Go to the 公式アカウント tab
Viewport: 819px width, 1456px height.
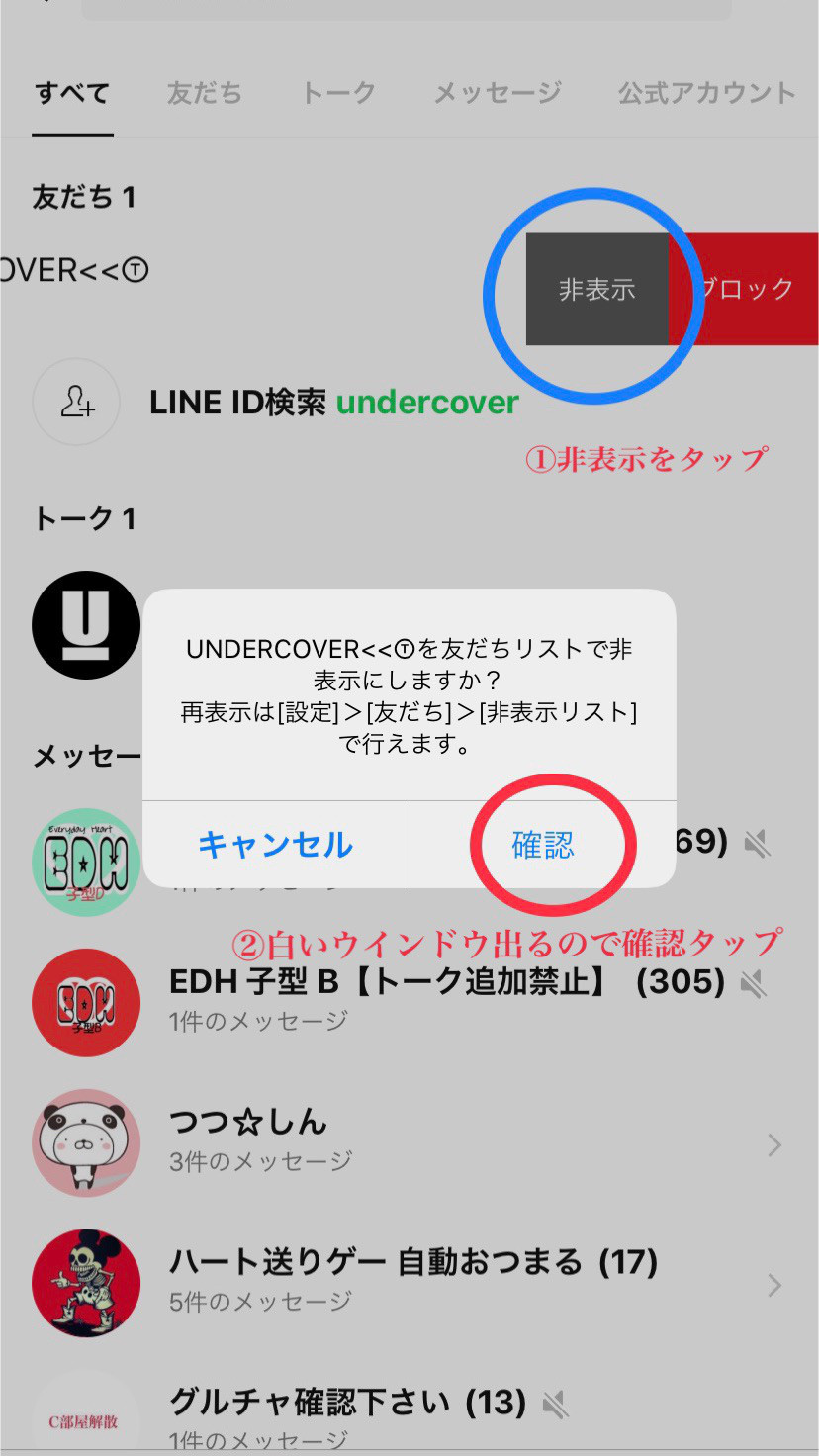[x=706, y=93]
